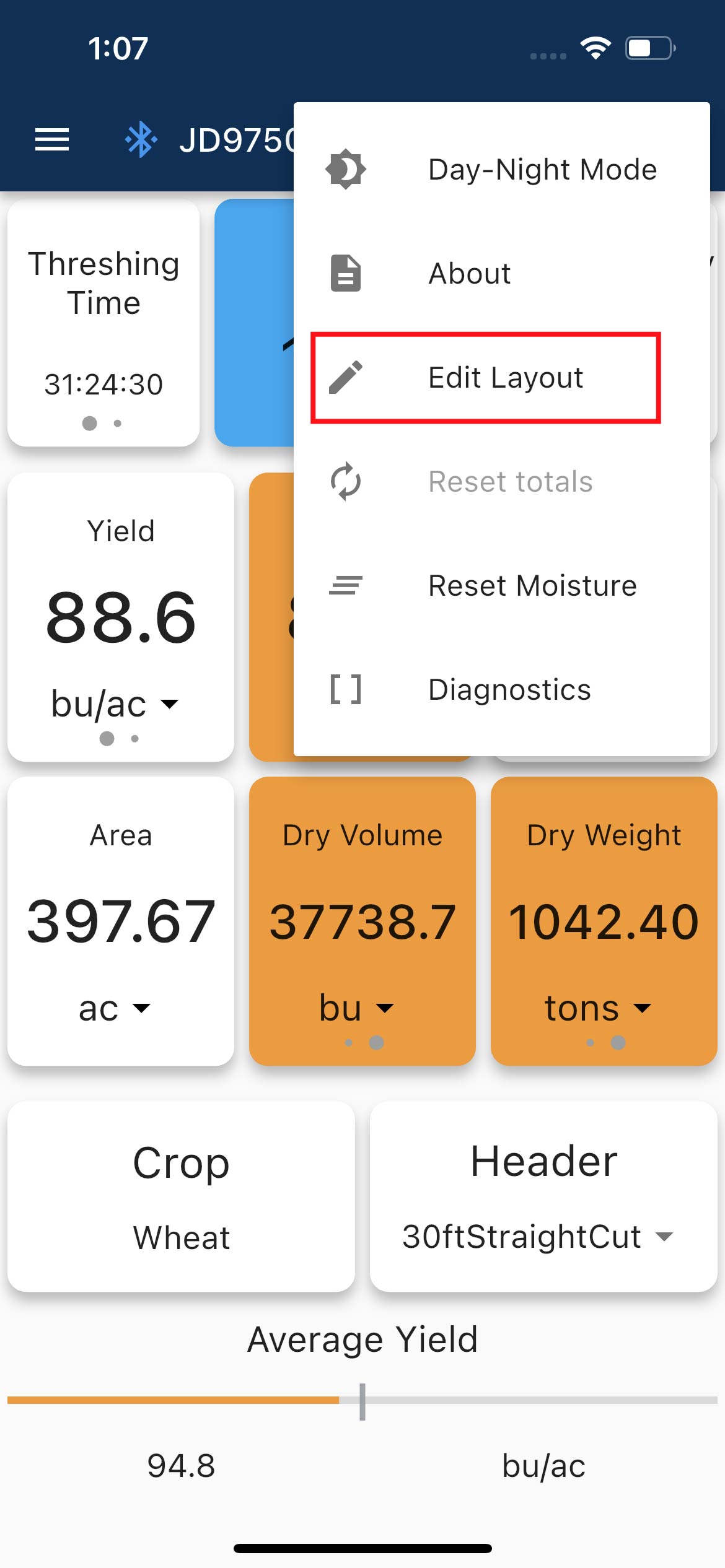This screenshot has width=725, height=1568.
Task: Open the Dry Volume bu unit dropdown
Action: click(357, 1008)
